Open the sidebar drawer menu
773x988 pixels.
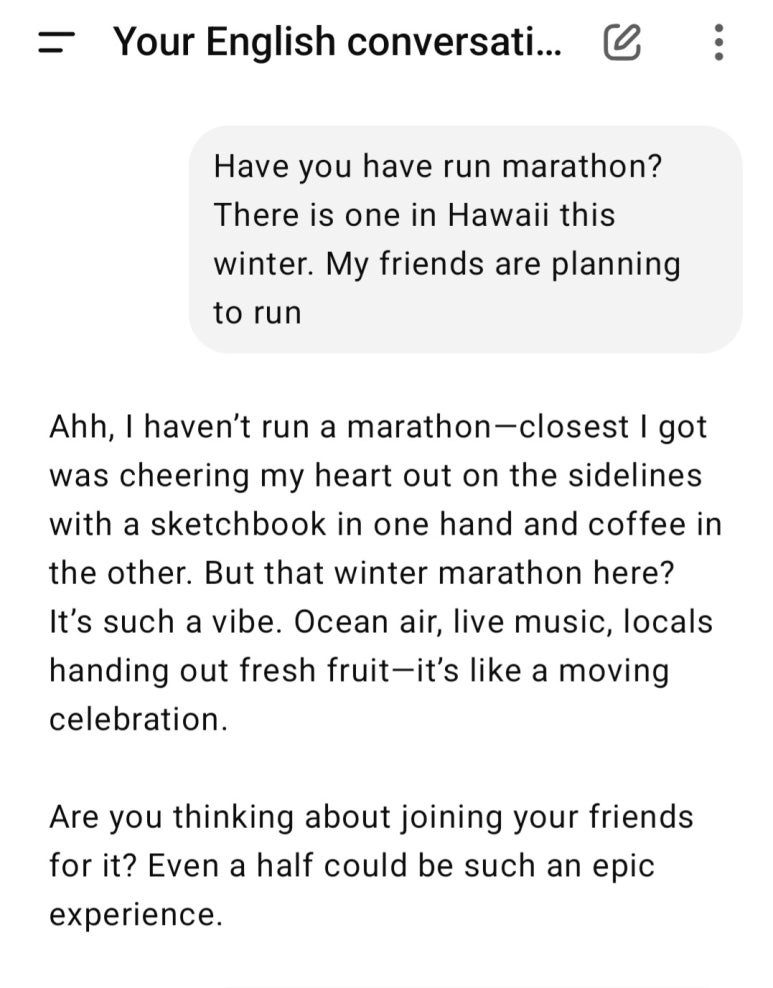coord(56,42)
